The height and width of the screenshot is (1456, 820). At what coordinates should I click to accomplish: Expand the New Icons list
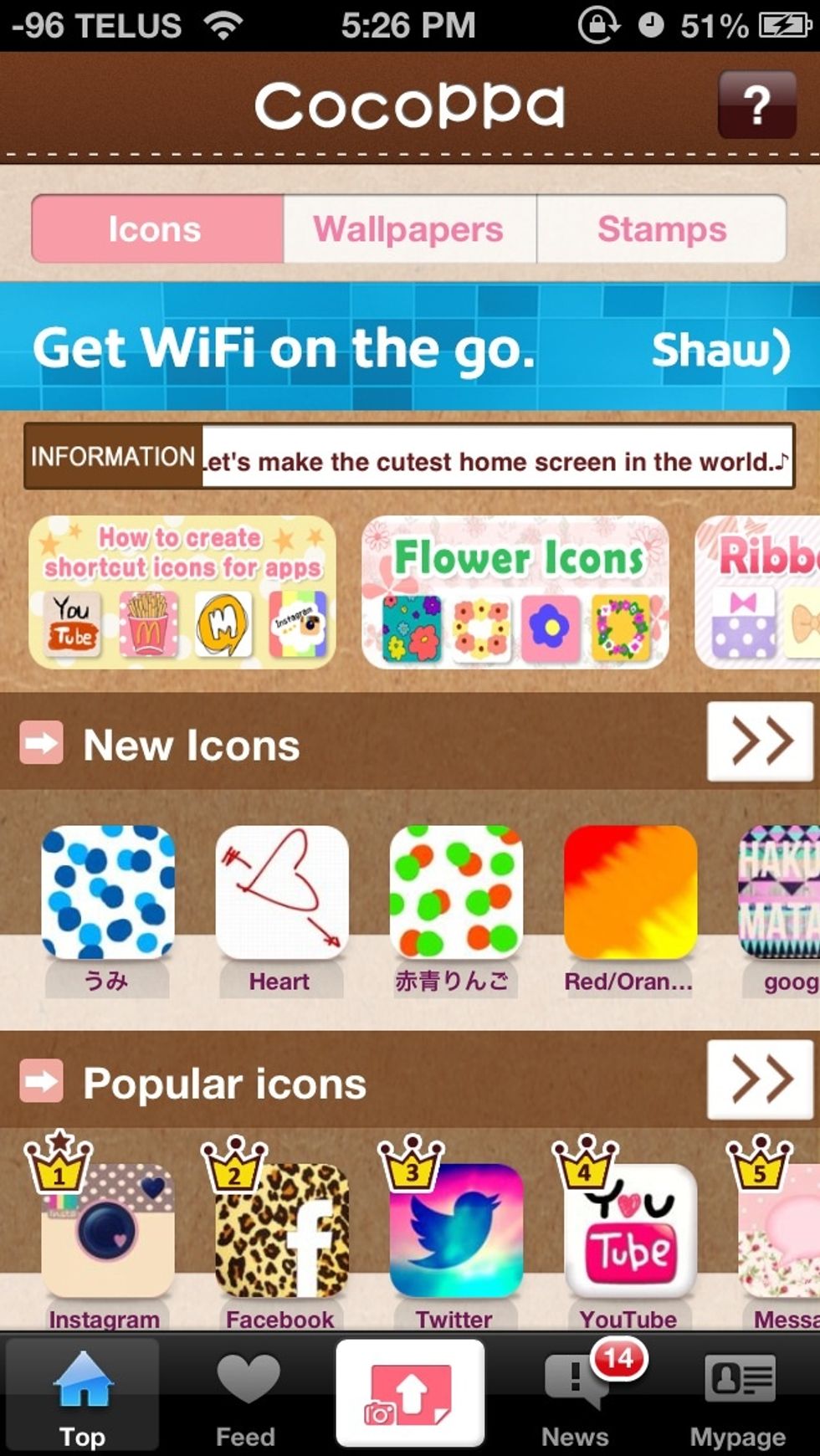(760, 741)
